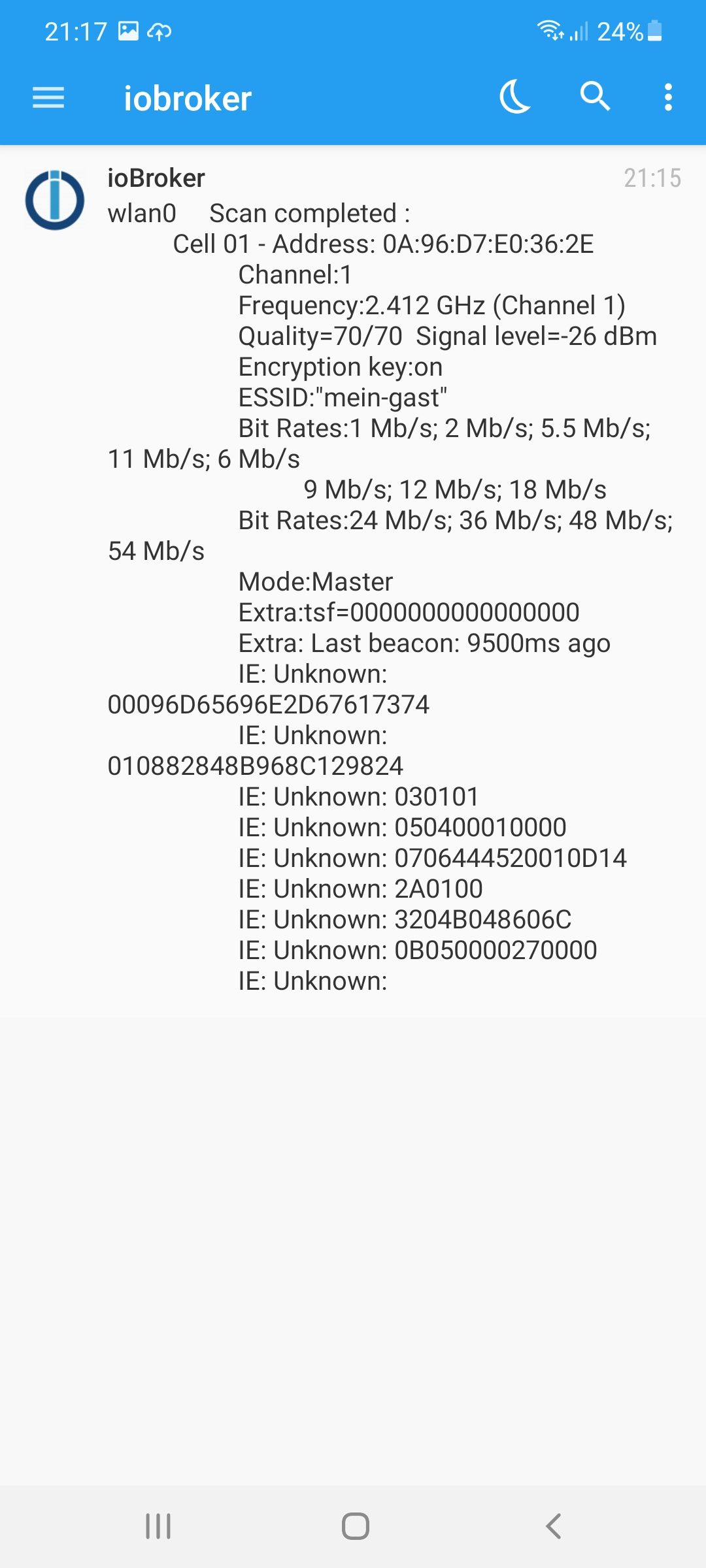
Task: Go back with system navigation arrow
Action: point(553,1526)
